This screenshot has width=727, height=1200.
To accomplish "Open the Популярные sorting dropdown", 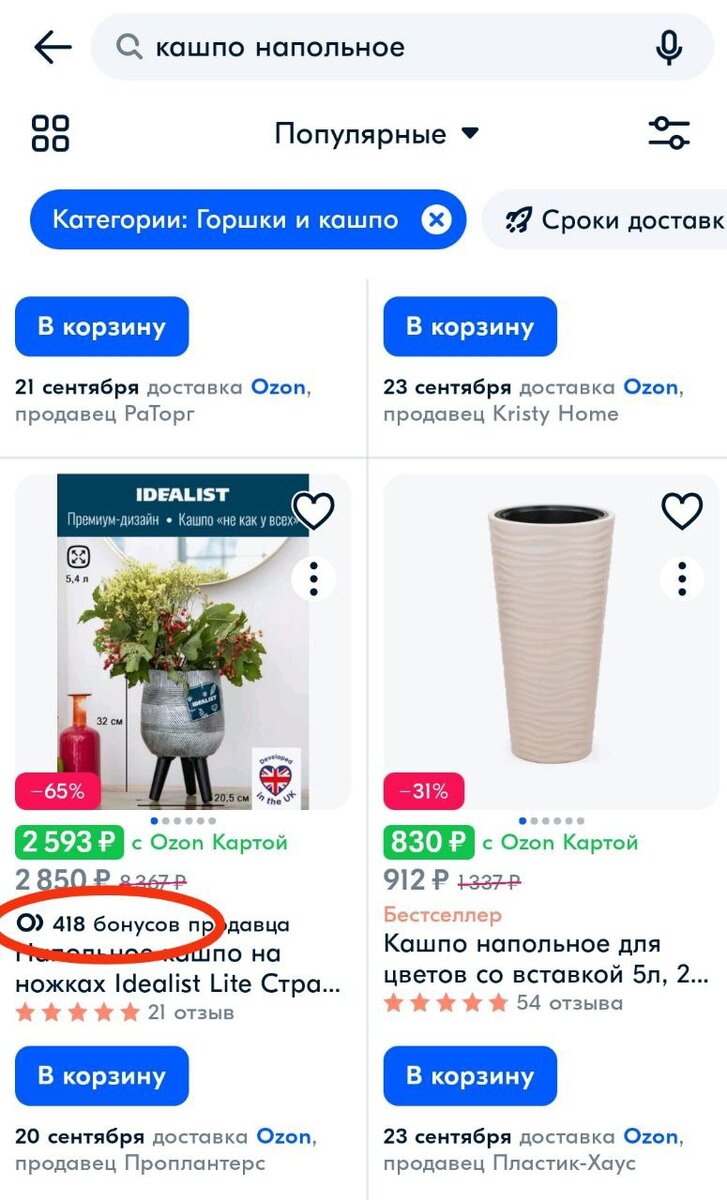I will tap(377, 134).
